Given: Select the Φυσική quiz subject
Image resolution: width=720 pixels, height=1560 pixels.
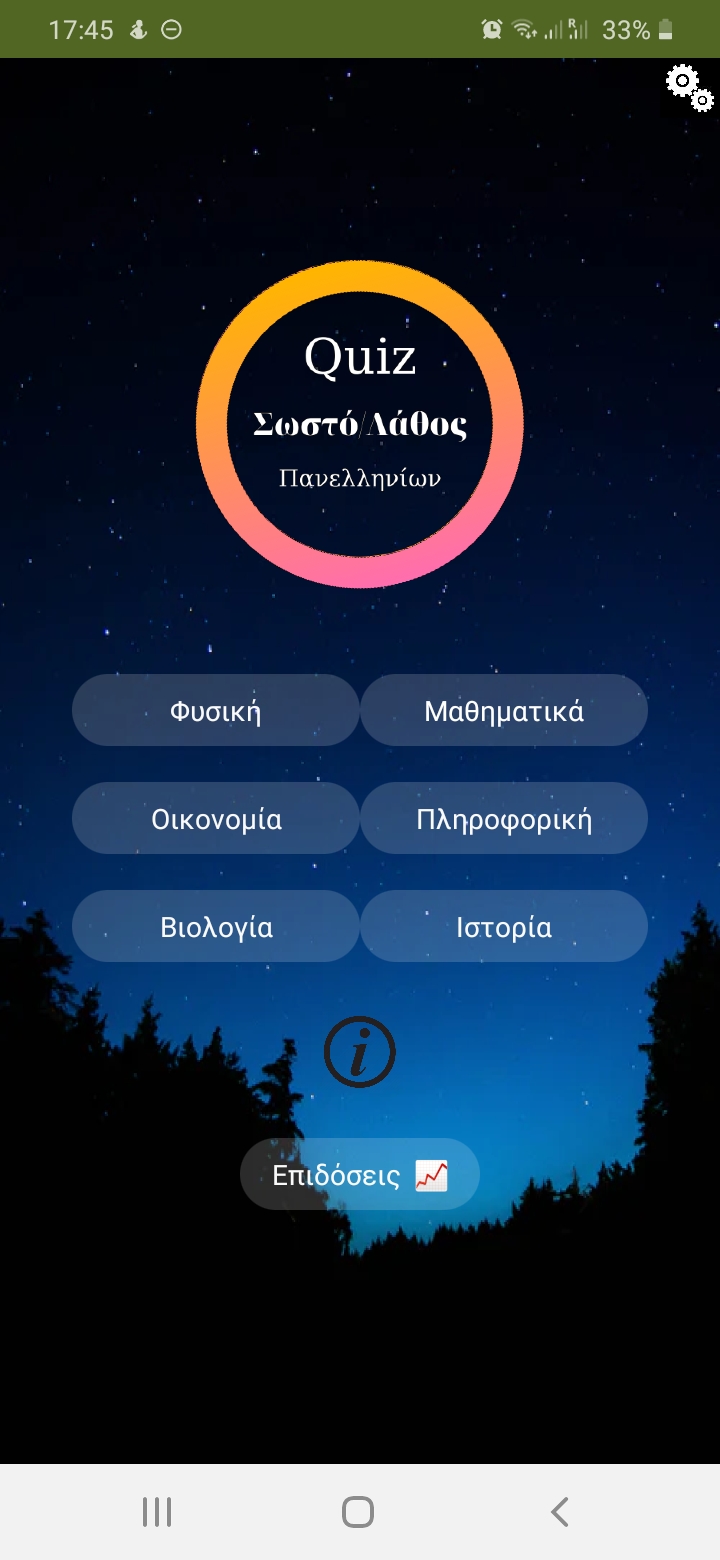Looking at the screenshot, I should 215,711.
